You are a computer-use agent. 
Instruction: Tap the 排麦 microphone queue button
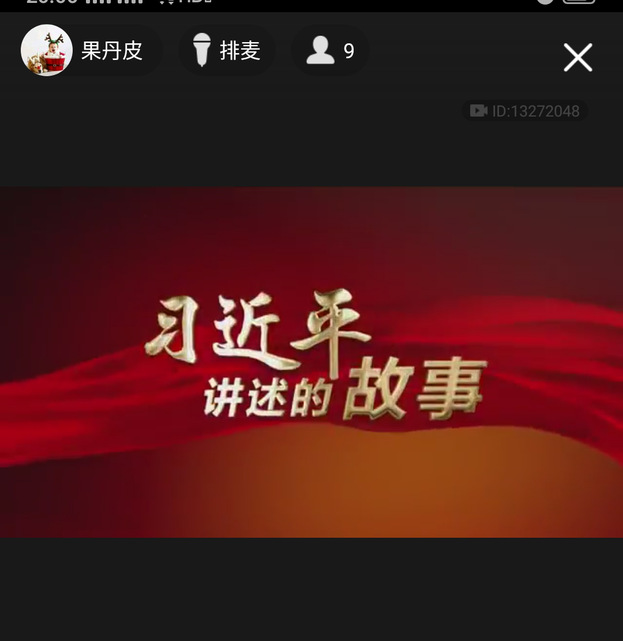(x=227, y=50)
